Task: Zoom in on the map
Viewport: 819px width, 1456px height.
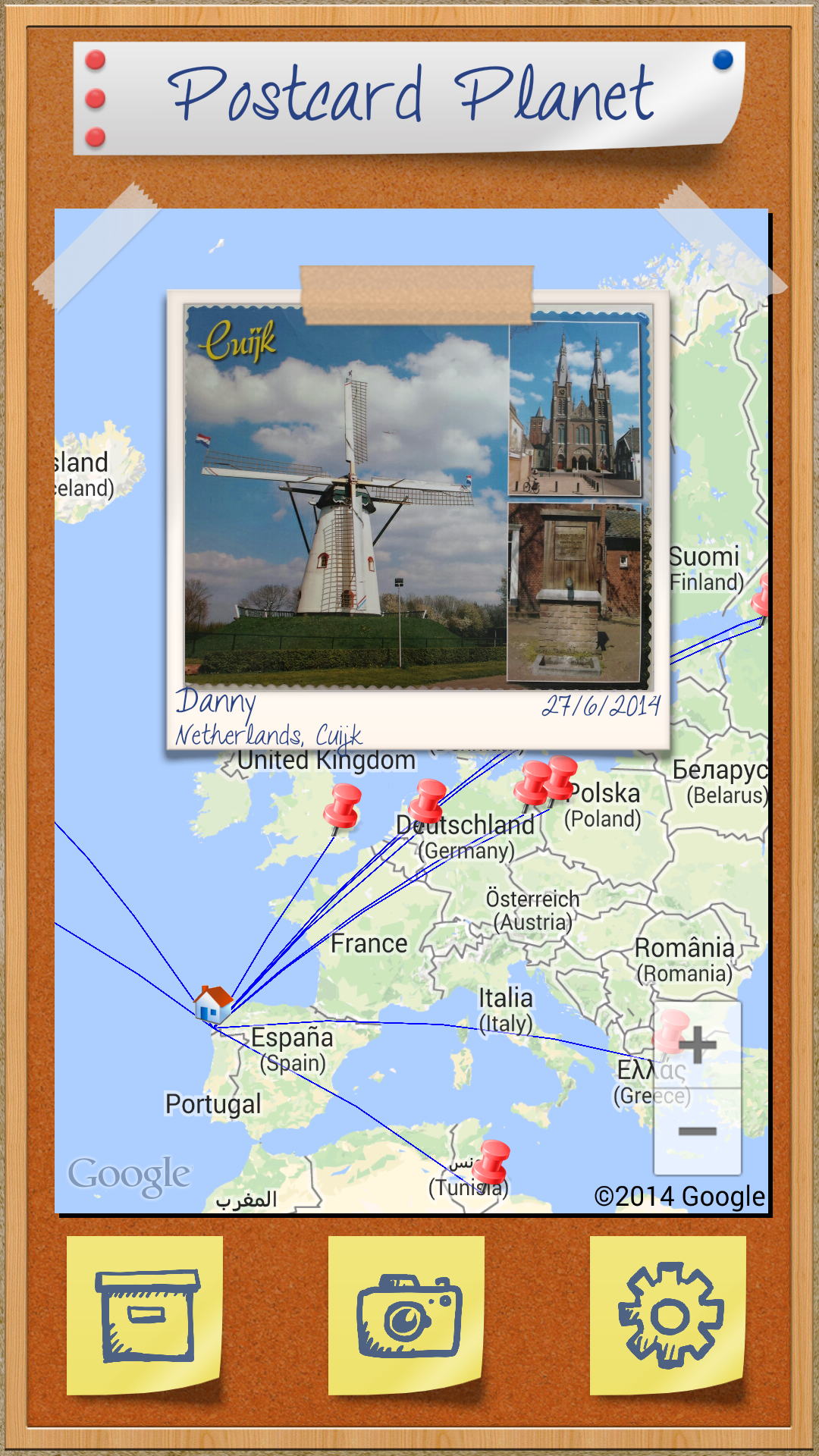Action: coord(697,1046)
